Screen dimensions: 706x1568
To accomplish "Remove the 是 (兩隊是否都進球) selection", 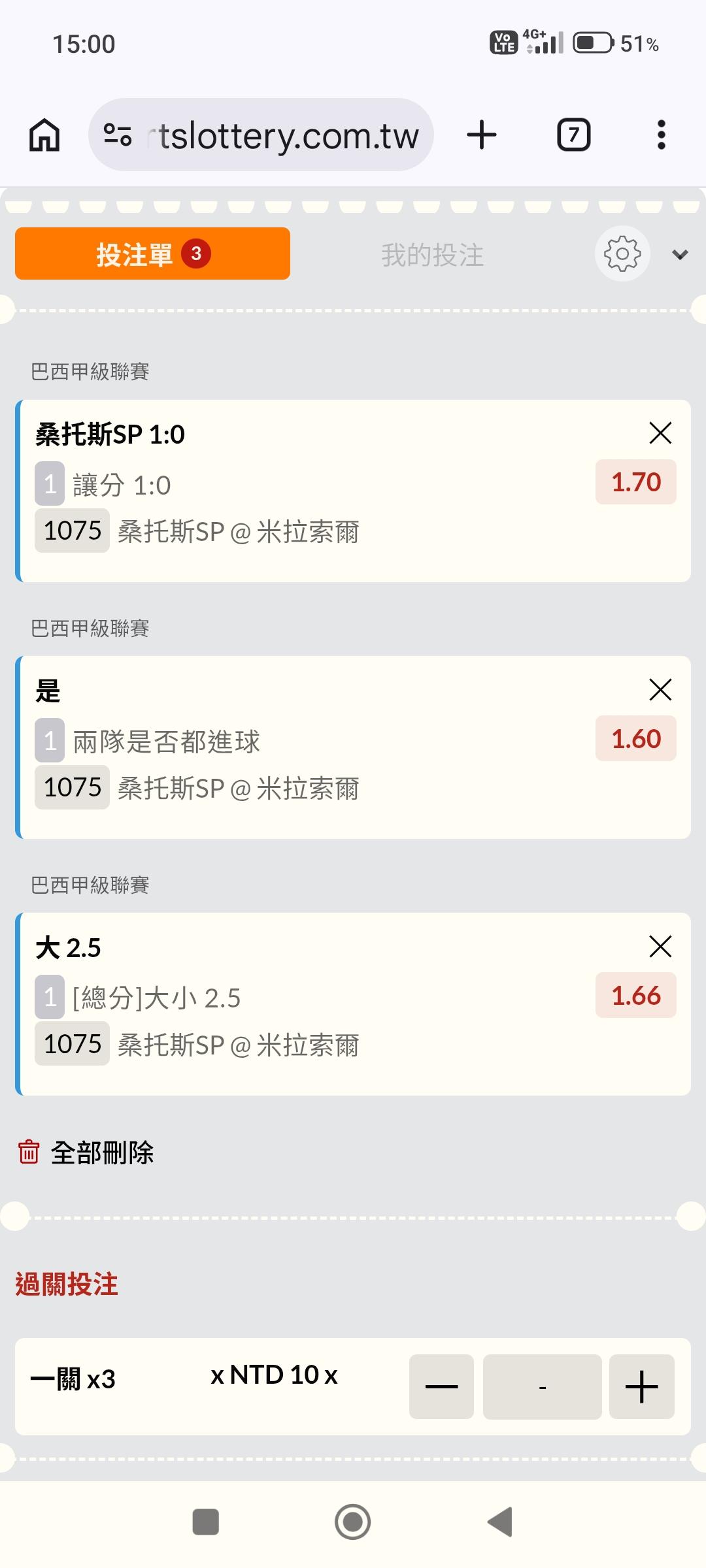I will 660,690.
